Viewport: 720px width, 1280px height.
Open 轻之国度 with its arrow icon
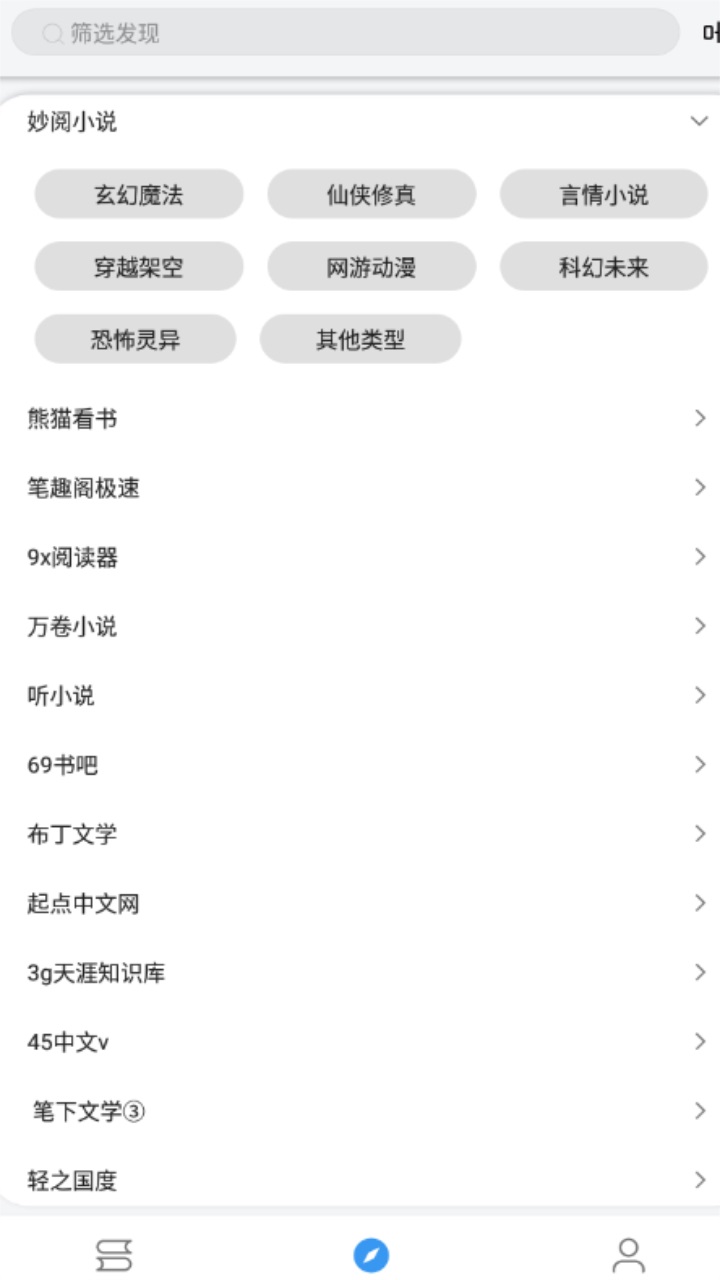pyautogui.click(x=699, y=1178)
